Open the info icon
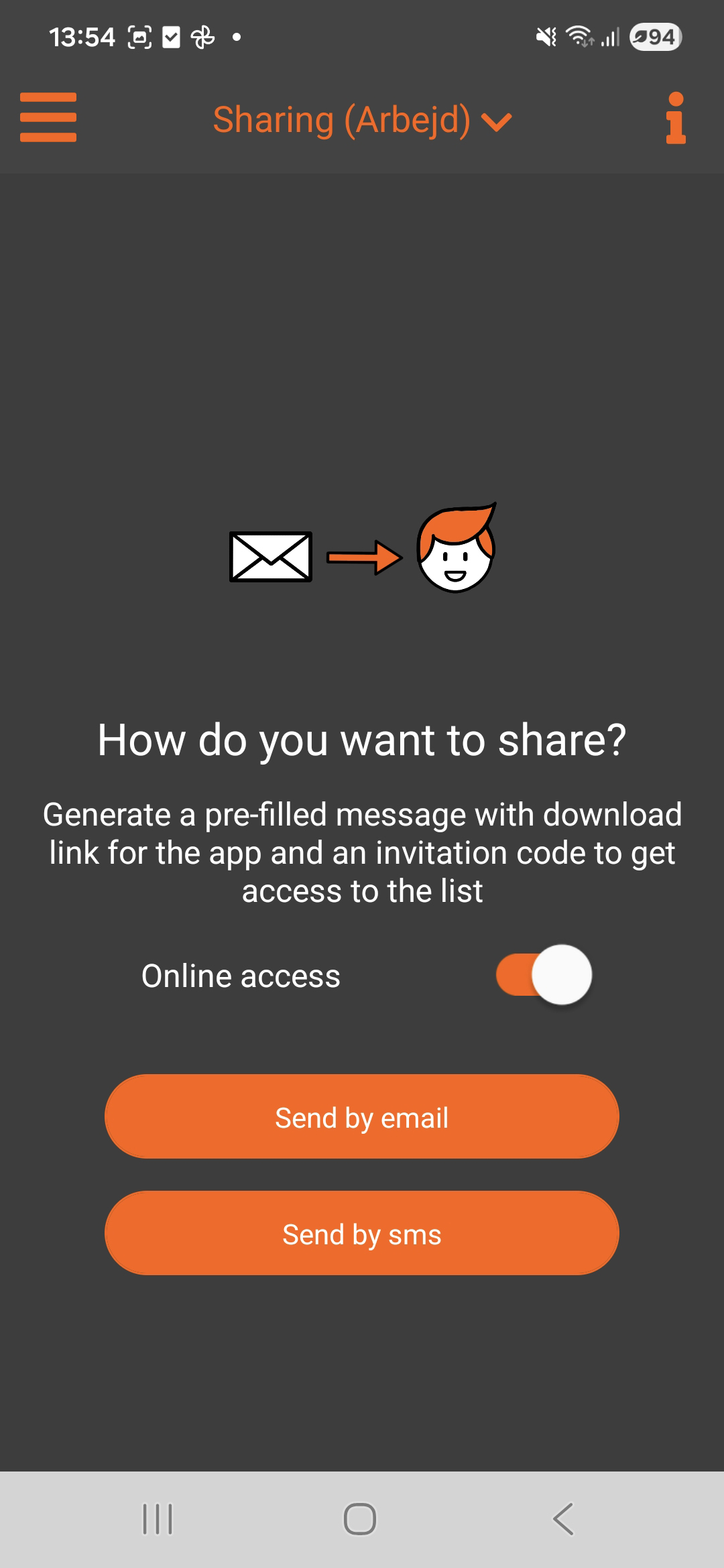This screenshot has height=1568, width=724. click(x=676, y=119)
